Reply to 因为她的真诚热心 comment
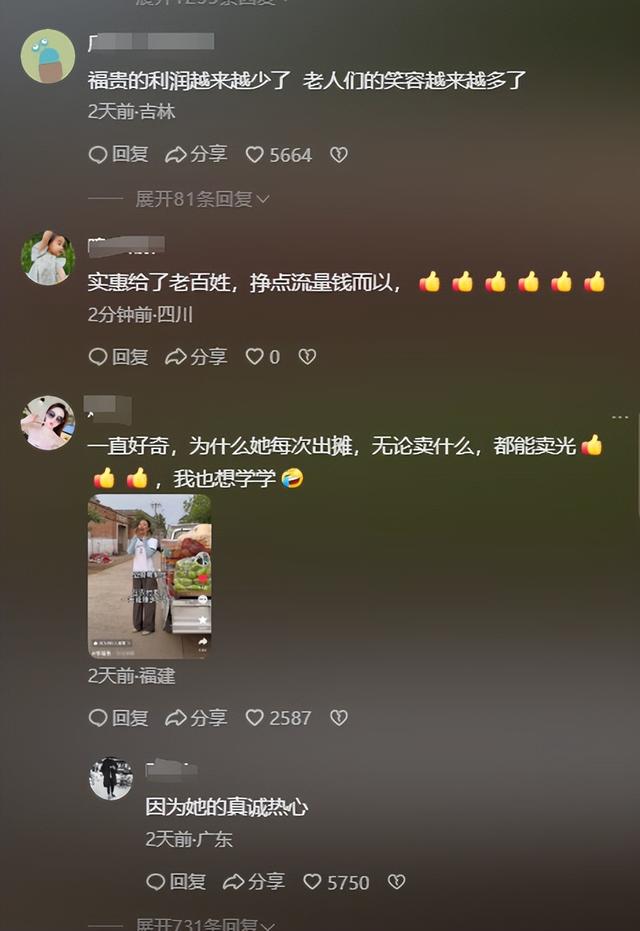This screenshot has width=640, height=931. pos(176,882)
